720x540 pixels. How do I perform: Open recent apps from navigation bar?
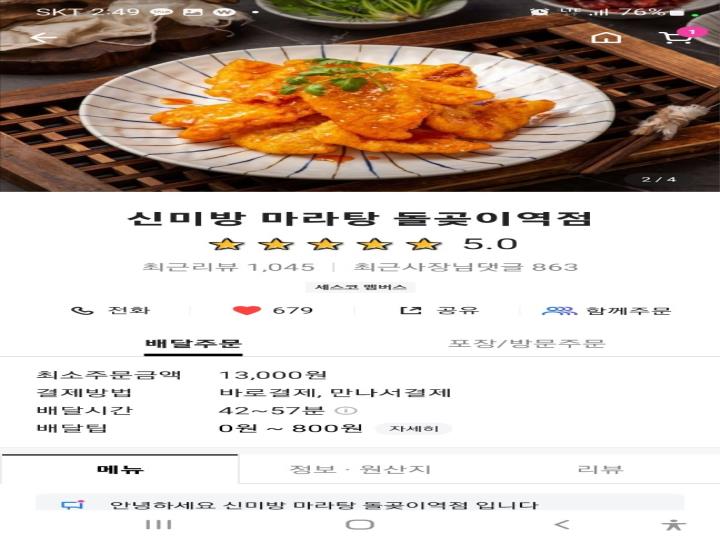[x=158, y=524]
